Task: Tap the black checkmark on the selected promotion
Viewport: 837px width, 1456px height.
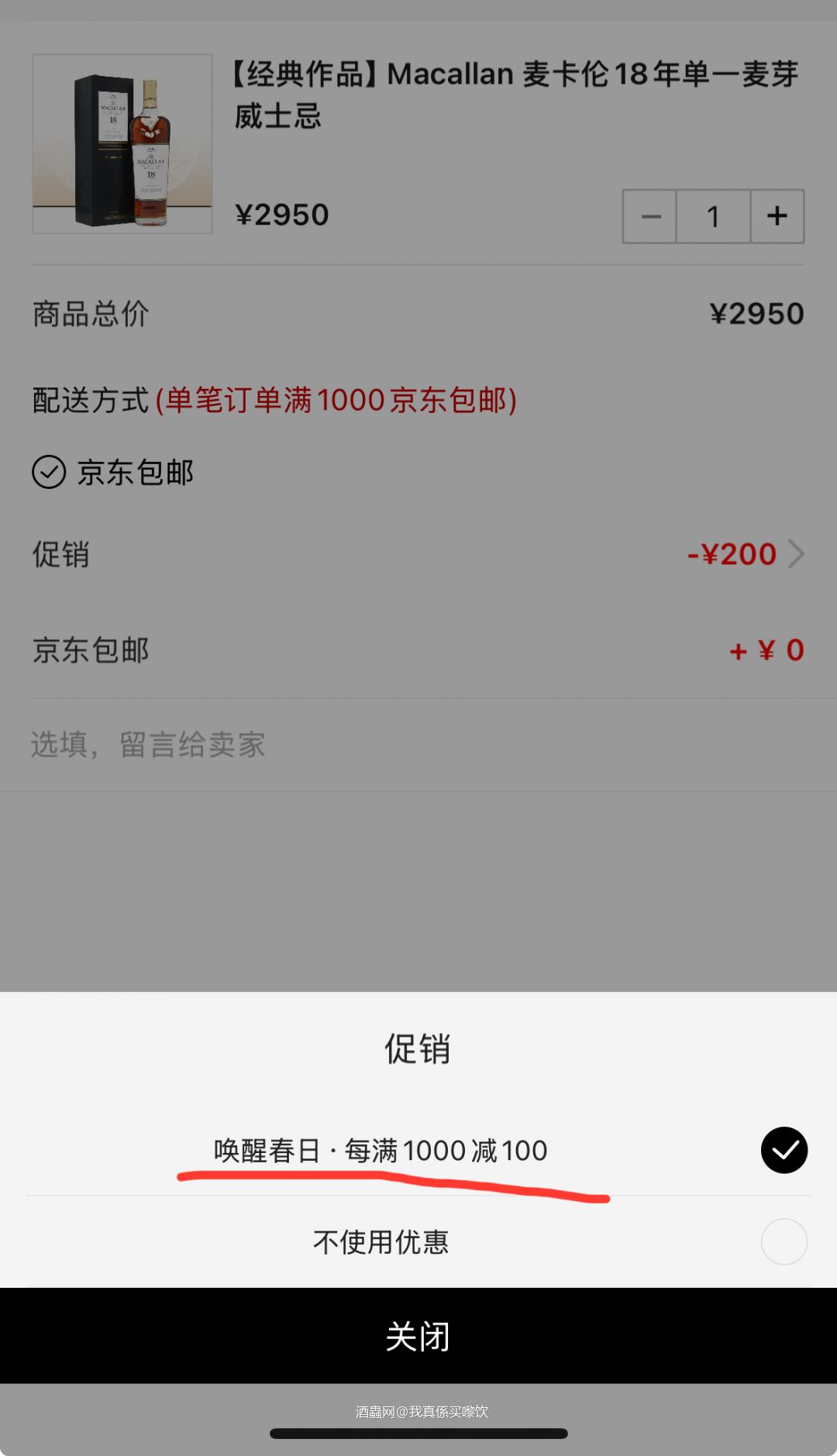Action: pyautogui.click(x=784, y=1151)
